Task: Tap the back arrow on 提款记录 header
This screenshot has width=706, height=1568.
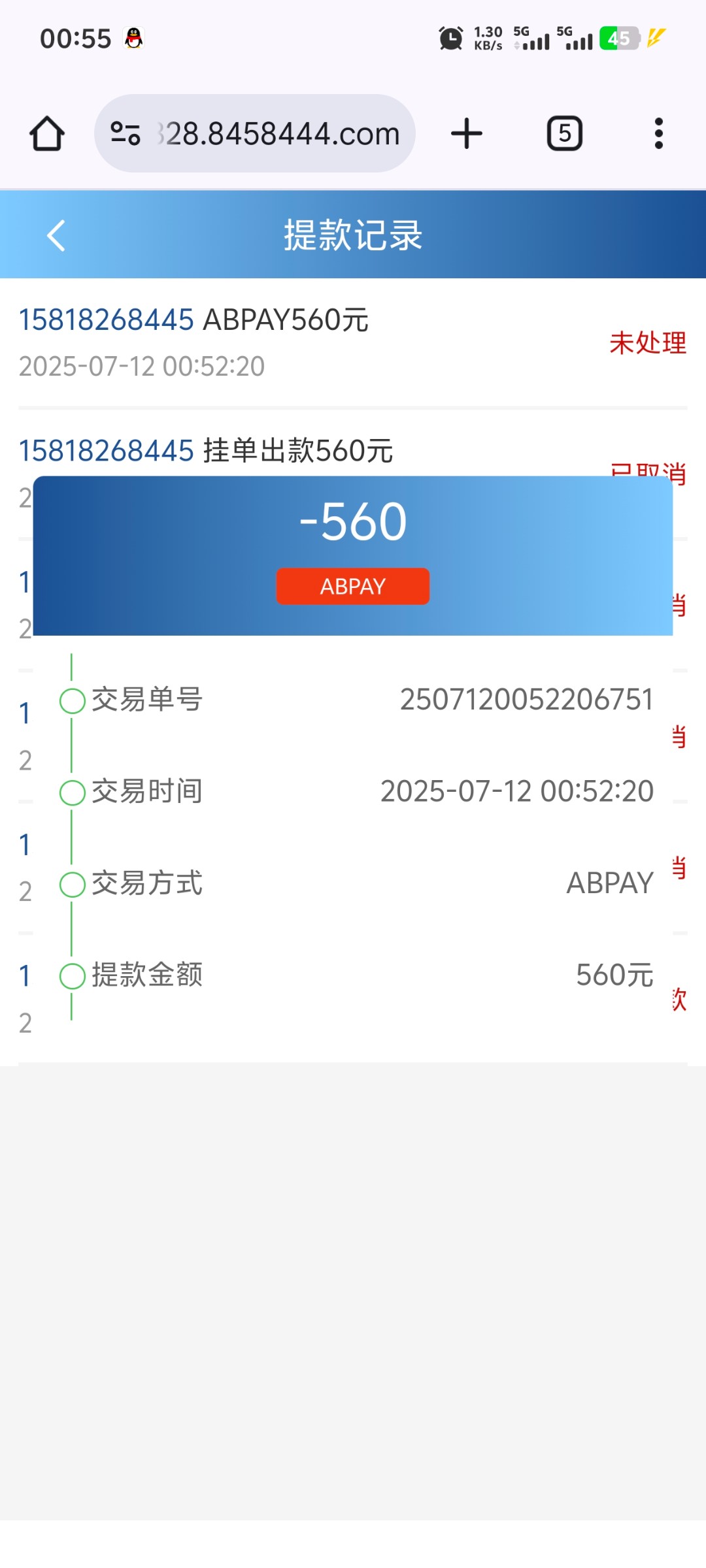Action: (x=56, y=235)
